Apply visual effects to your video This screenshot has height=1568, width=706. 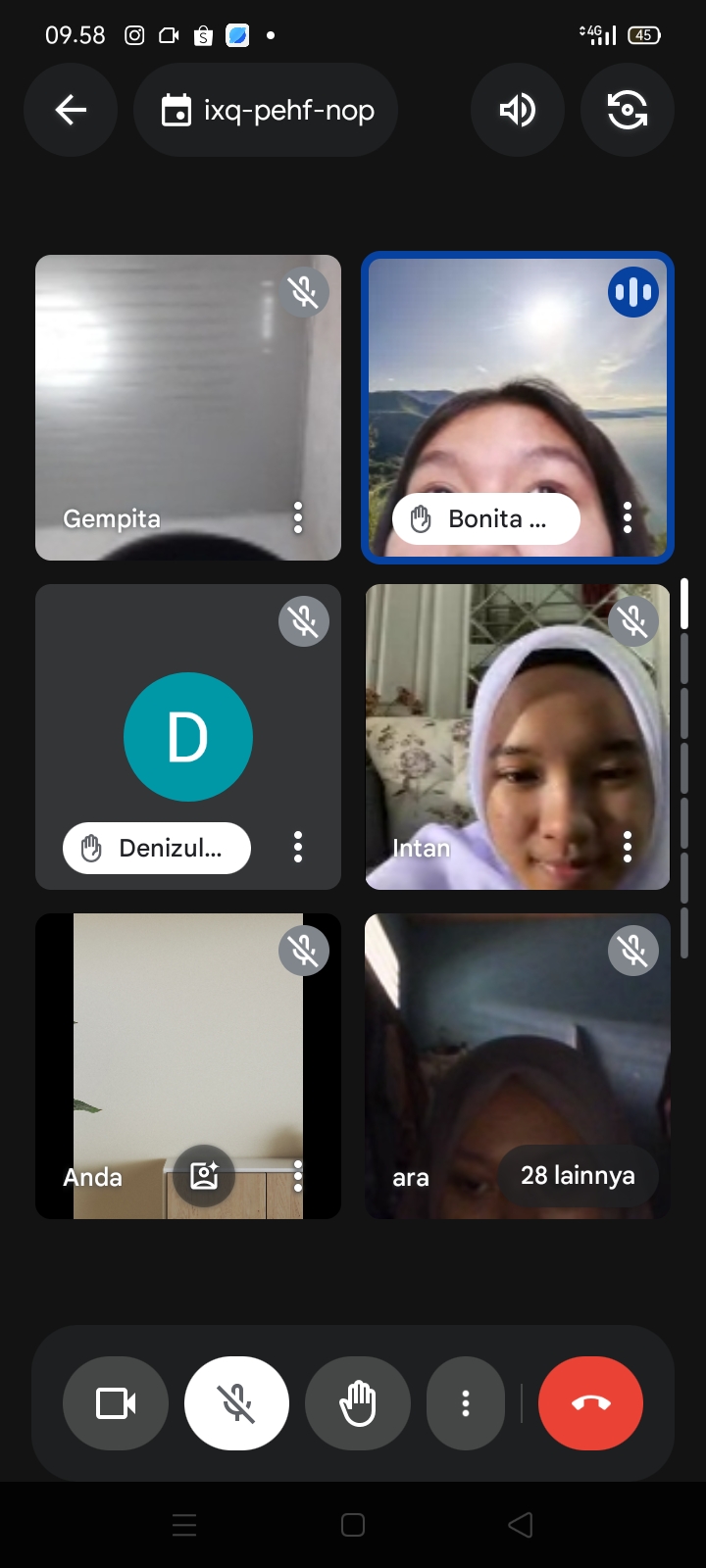coord(204,1174)
